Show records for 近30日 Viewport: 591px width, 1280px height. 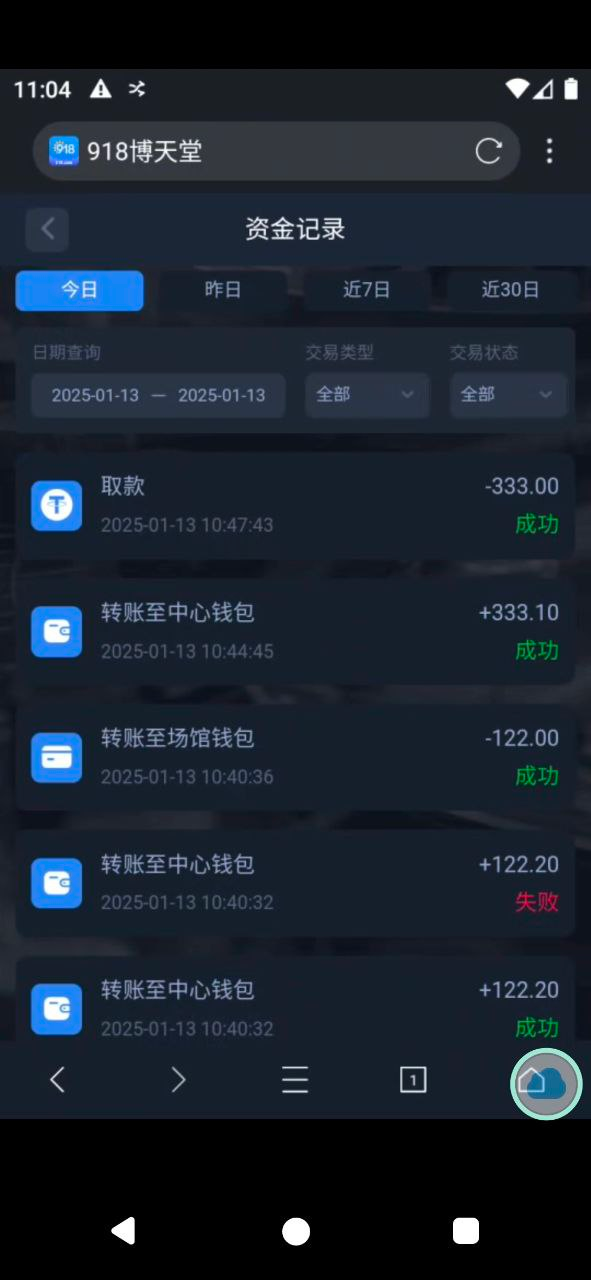tap(510, 290)
